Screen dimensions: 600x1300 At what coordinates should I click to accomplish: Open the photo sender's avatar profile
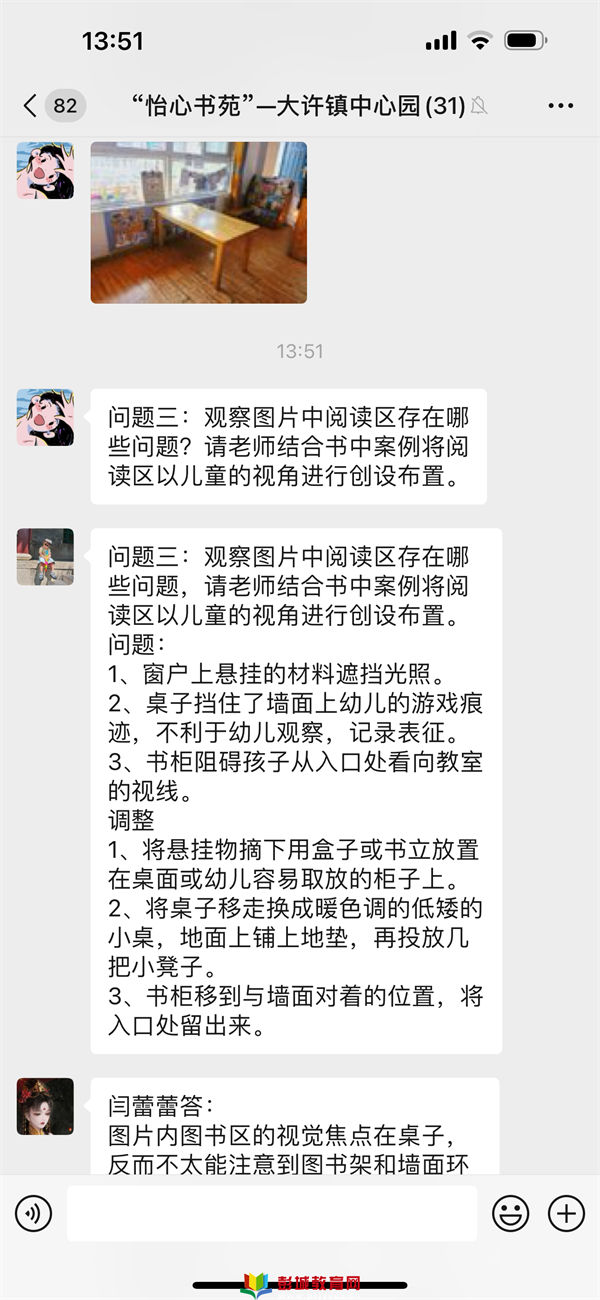coord(45,170)
